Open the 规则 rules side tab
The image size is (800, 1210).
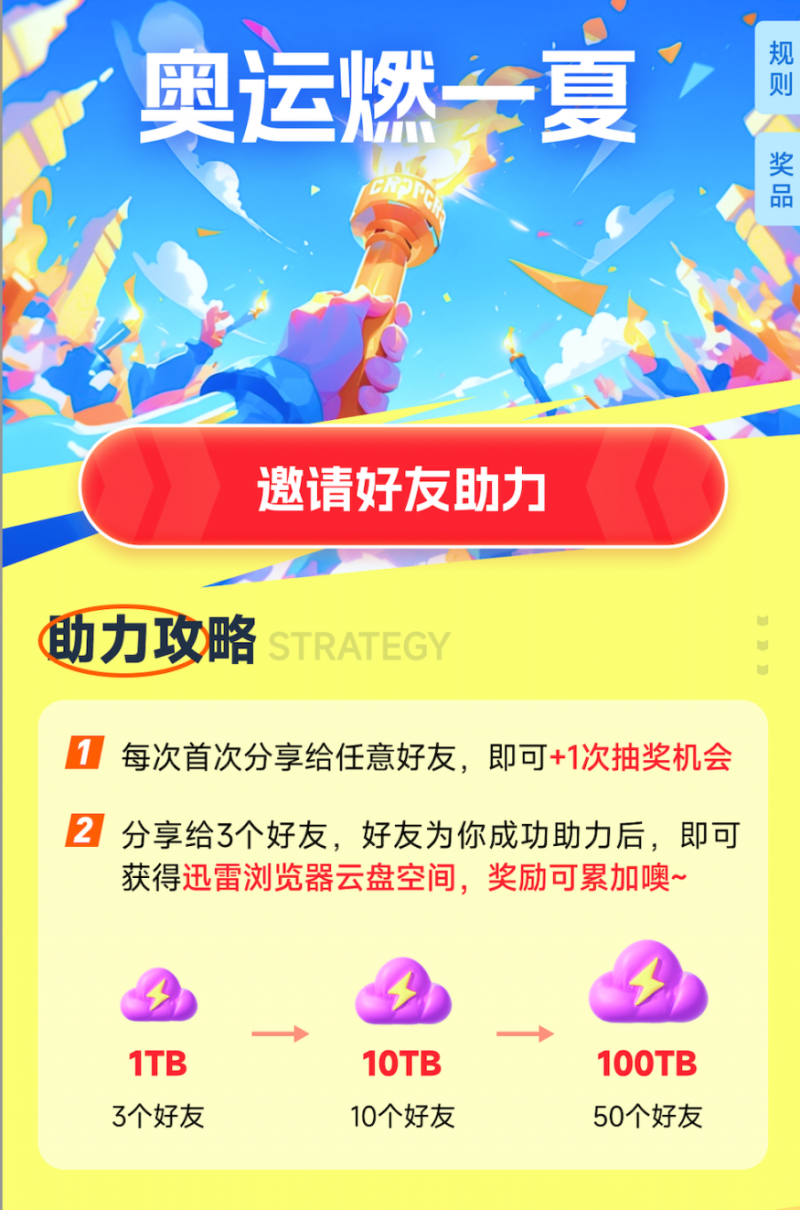[x=779, y=68]
